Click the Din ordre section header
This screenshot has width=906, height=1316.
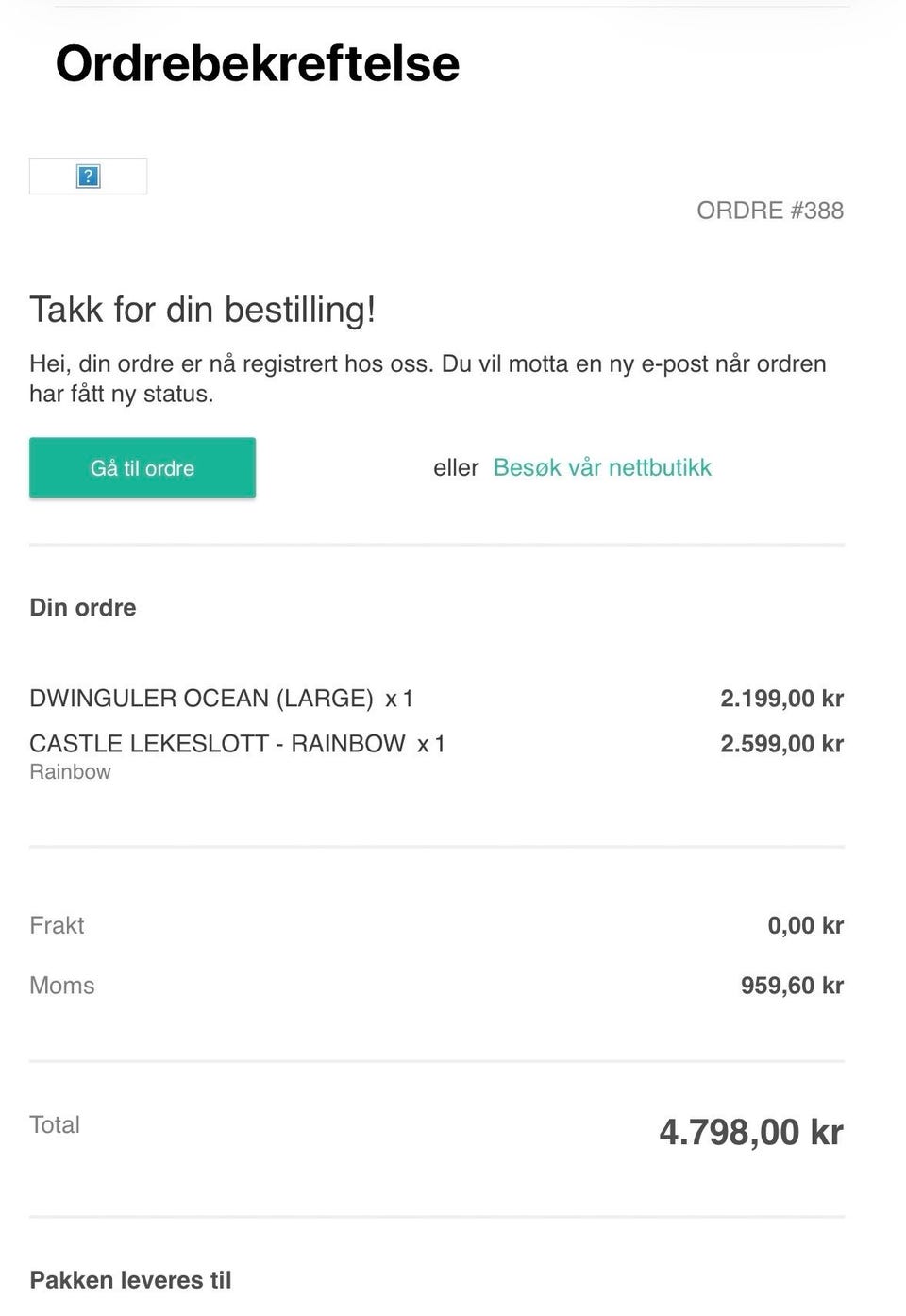pyautogui.click(x=83, y=607)
